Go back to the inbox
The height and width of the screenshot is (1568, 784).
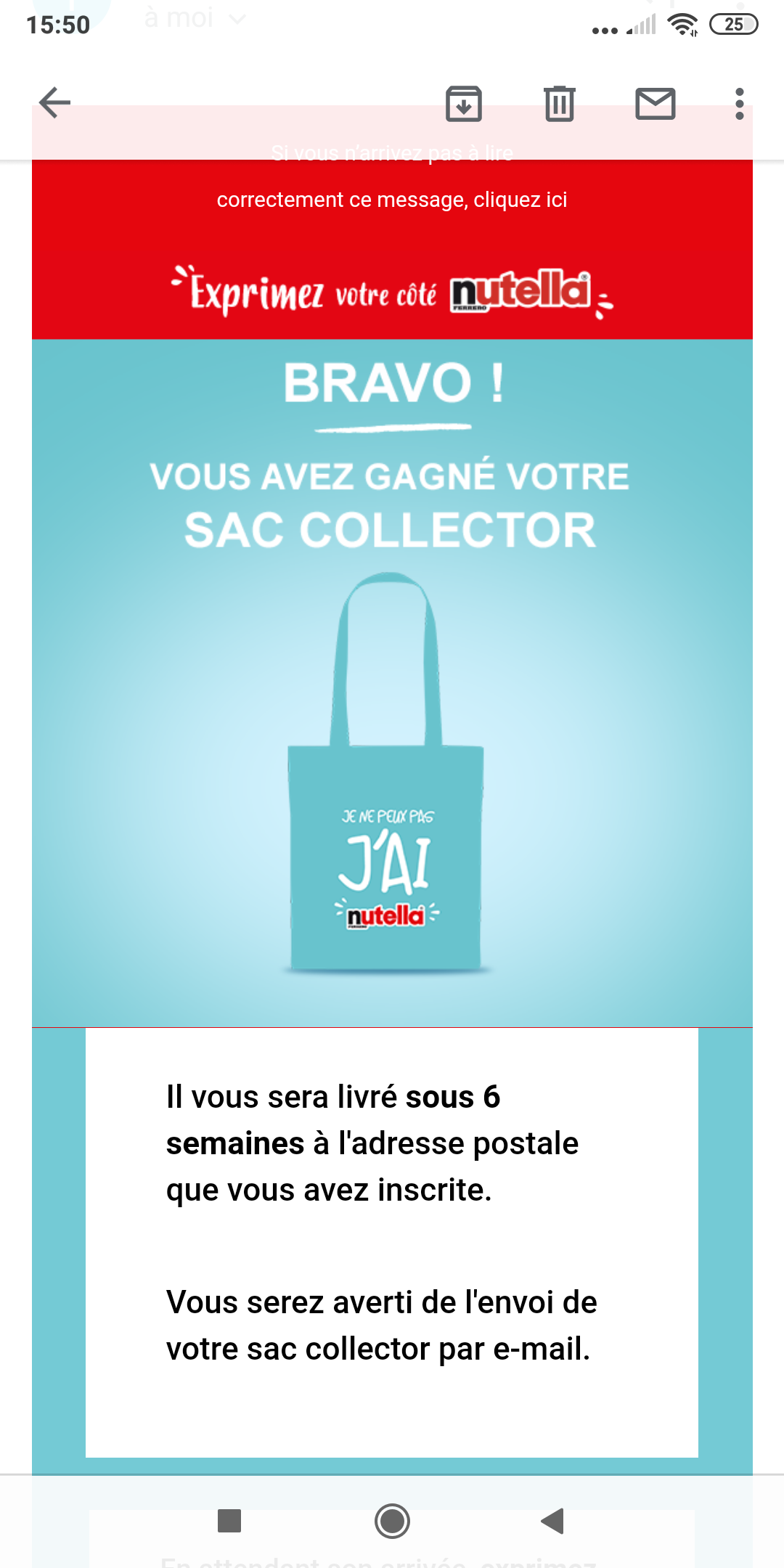point(55,102)
